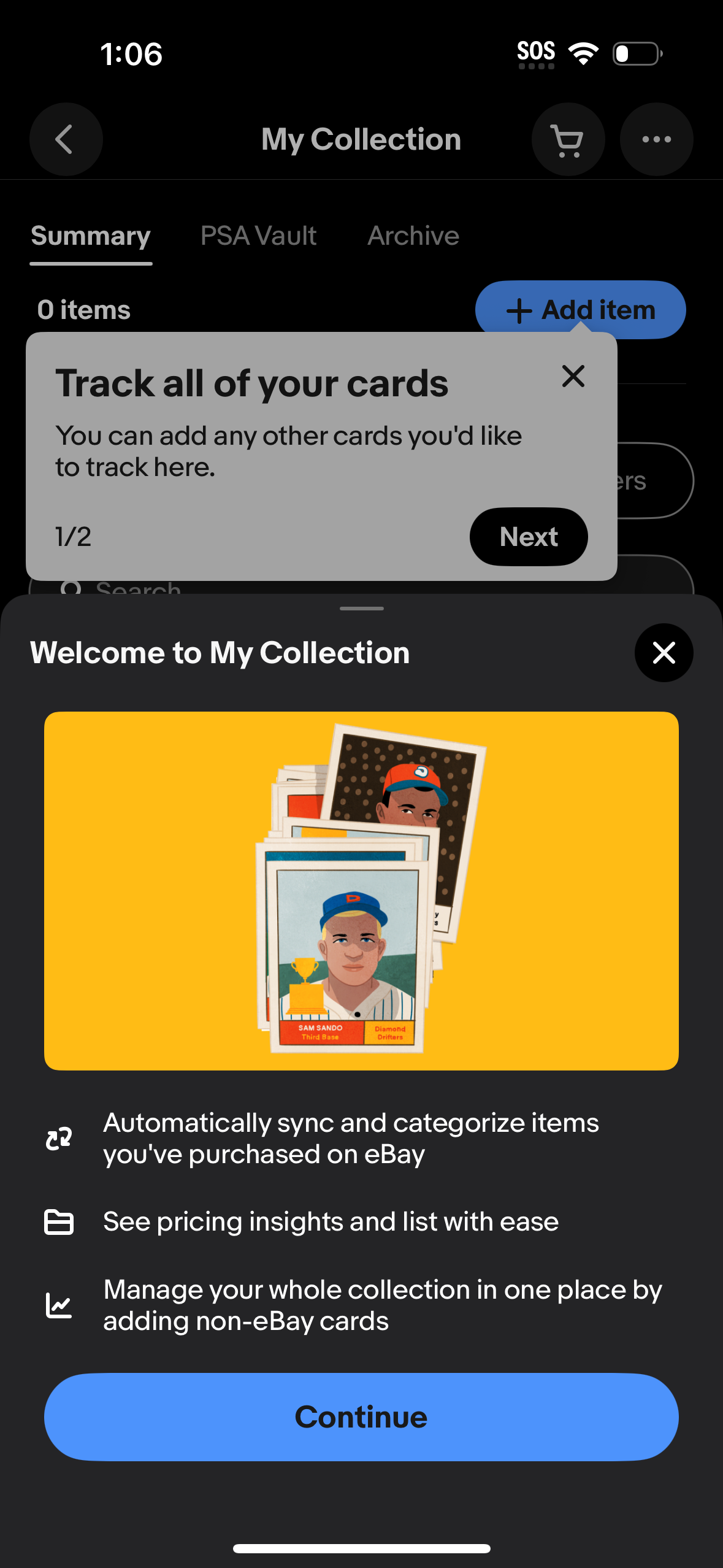Close the Welcome to My Collection sheet

tap(664, 653)
